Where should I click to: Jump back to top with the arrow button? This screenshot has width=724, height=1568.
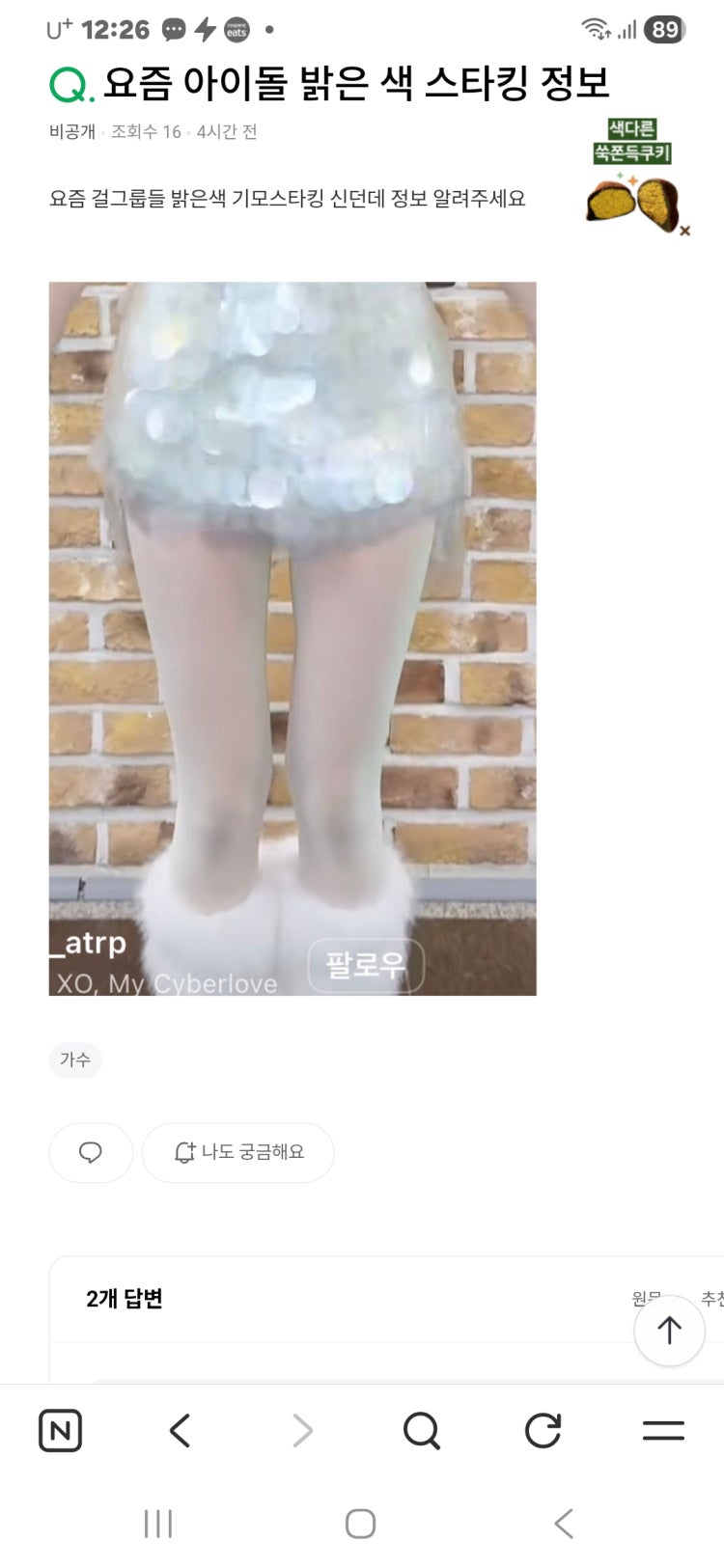(669, 1330)
